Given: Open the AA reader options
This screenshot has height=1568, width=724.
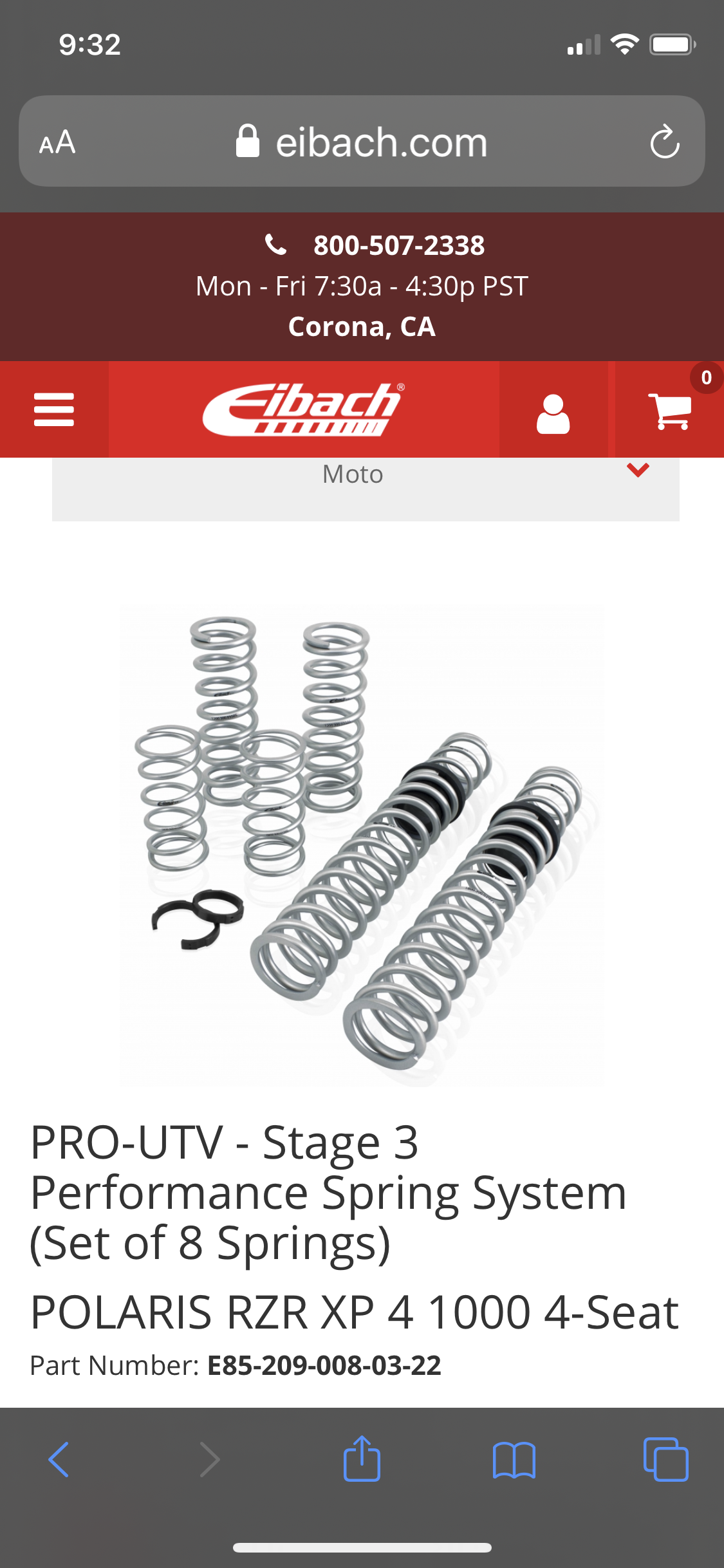Looking at the screenshot, I should [x=57, y=142].
